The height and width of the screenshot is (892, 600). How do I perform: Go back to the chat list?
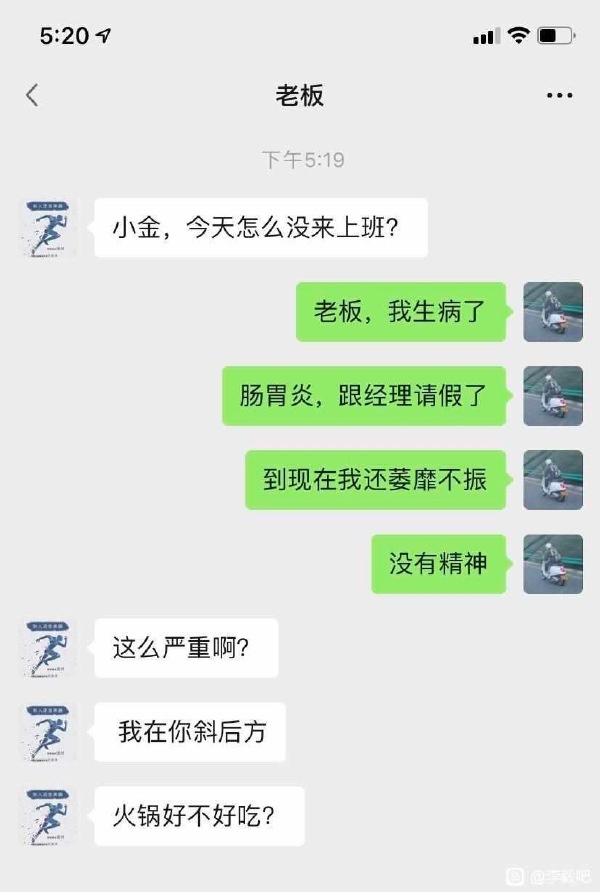click(32, 96)
